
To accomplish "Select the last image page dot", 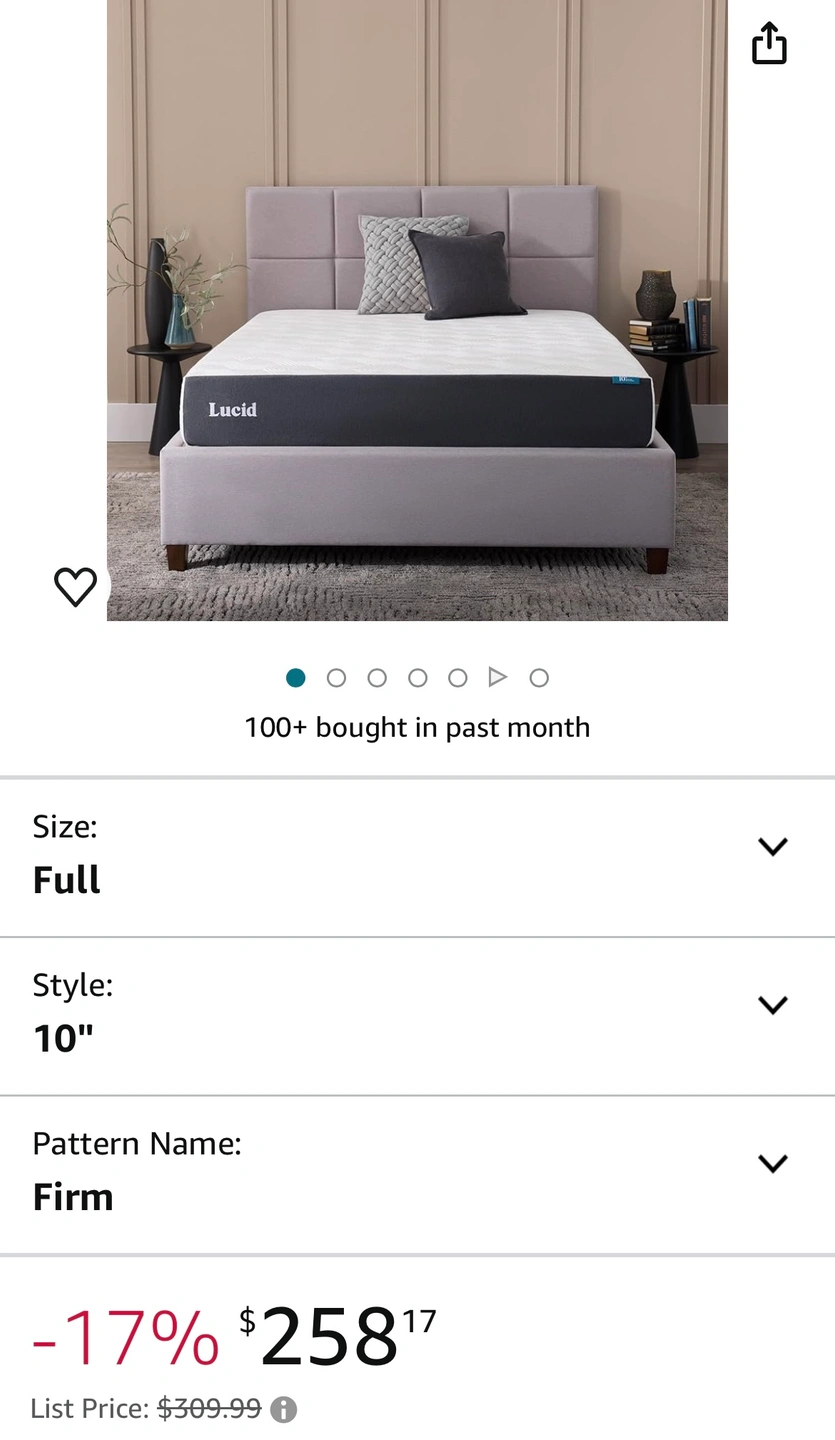I will pyautogui.click(x=539, y=678).
